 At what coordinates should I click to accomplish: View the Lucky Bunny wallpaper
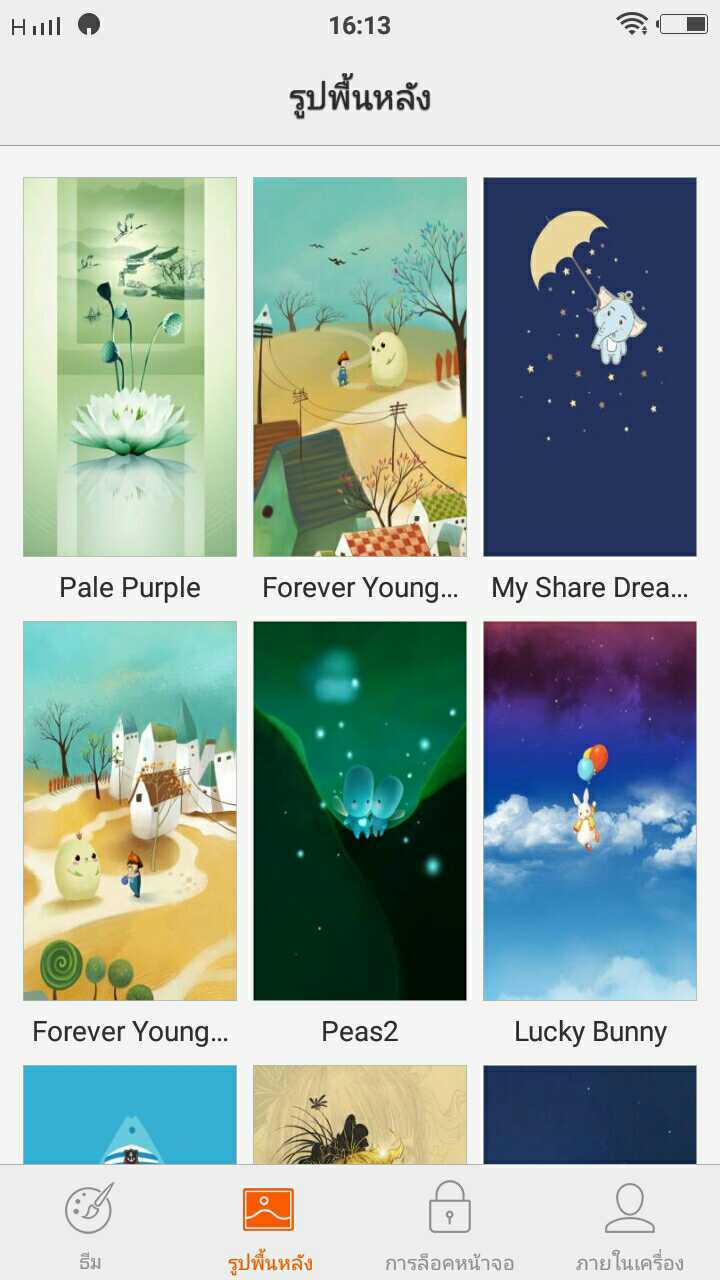pos(590,811)
